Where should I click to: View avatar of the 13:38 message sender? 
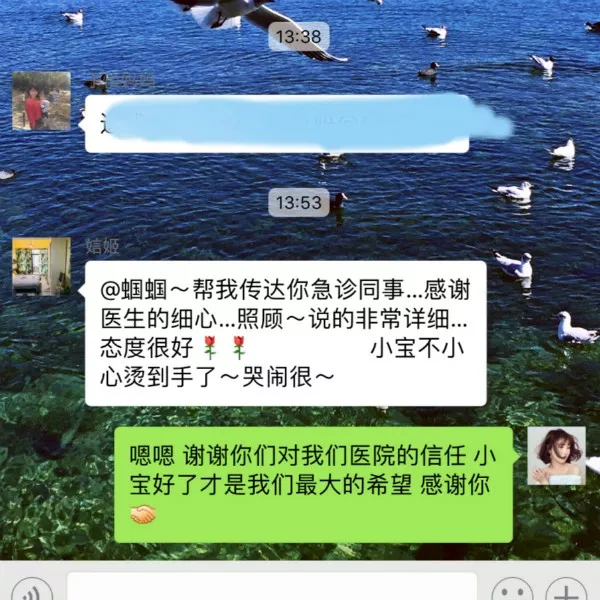(x=41, y=101)
